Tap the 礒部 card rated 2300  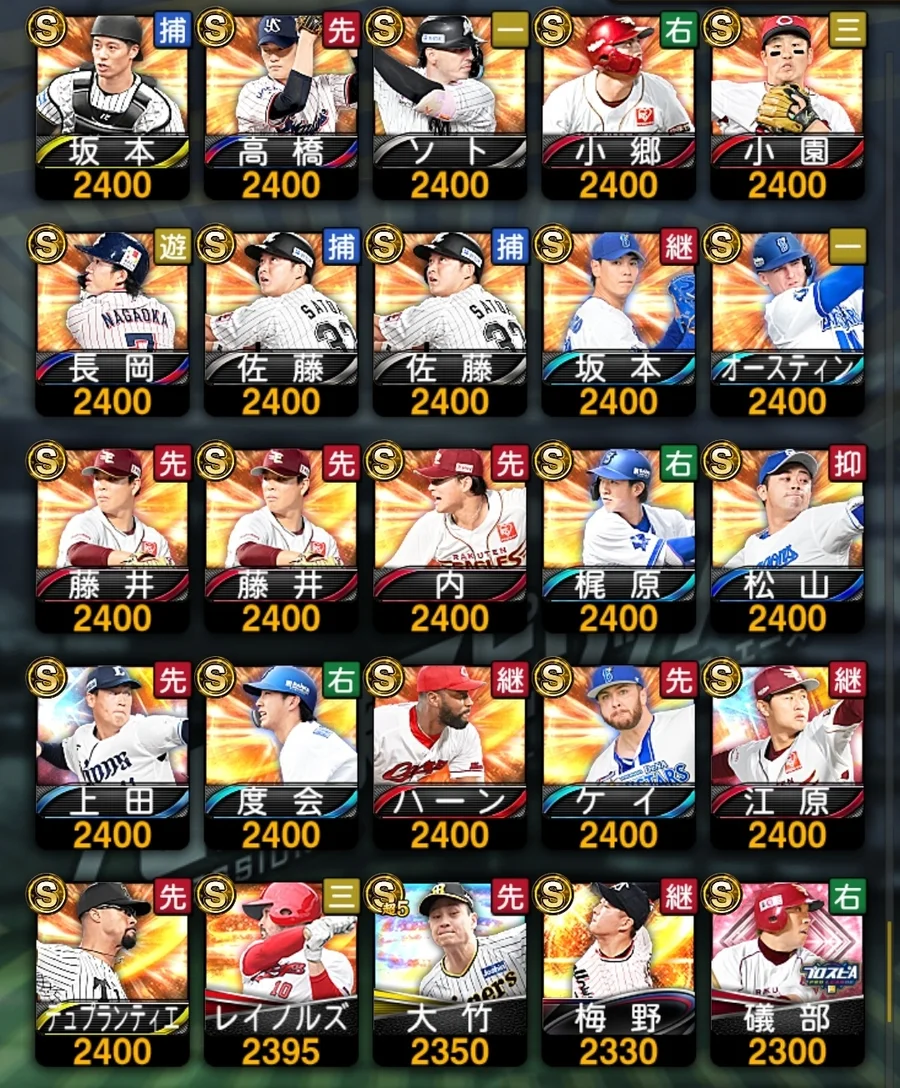(x=787, y=970)
